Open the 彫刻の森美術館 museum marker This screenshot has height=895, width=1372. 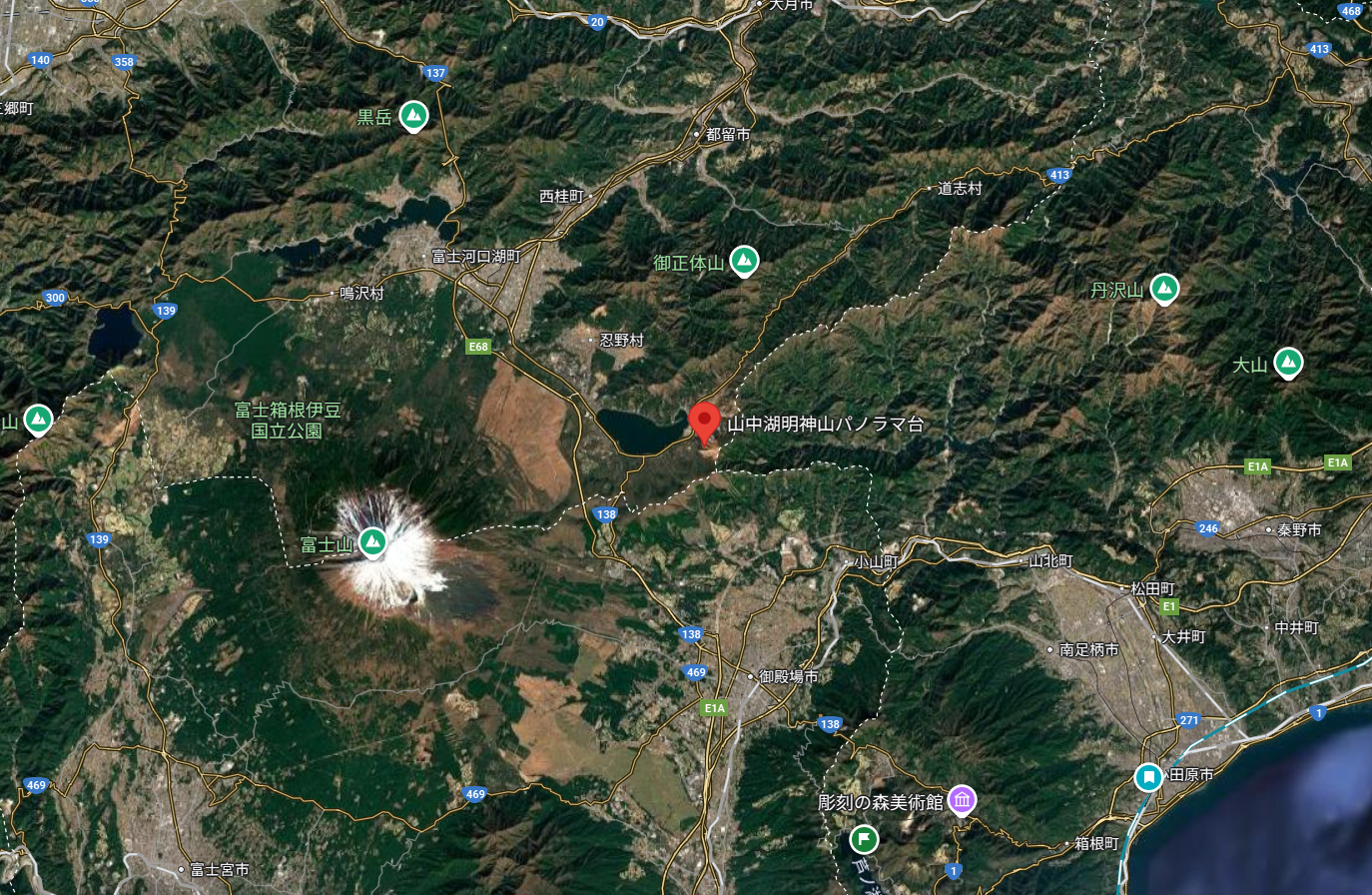point(962,800)
